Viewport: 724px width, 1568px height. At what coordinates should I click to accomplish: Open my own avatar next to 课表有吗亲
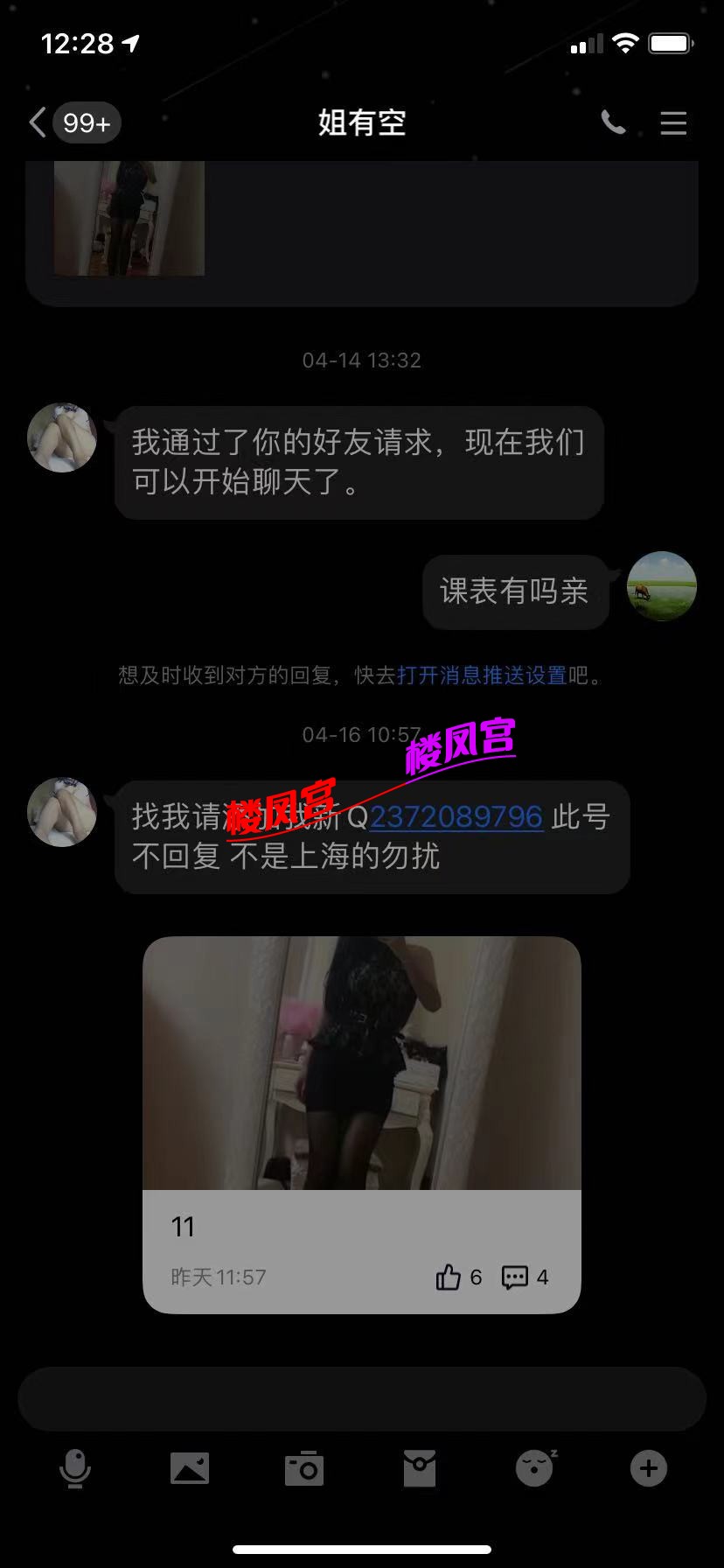662,586
